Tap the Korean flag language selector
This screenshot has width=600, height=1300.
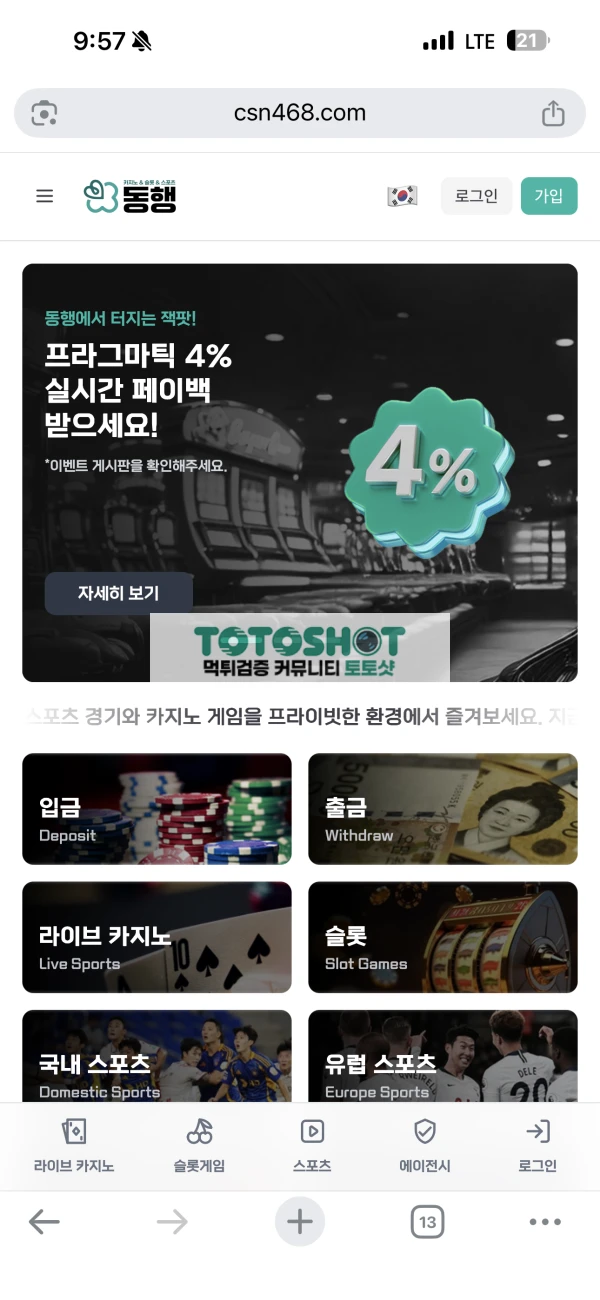tap(402, 196)
